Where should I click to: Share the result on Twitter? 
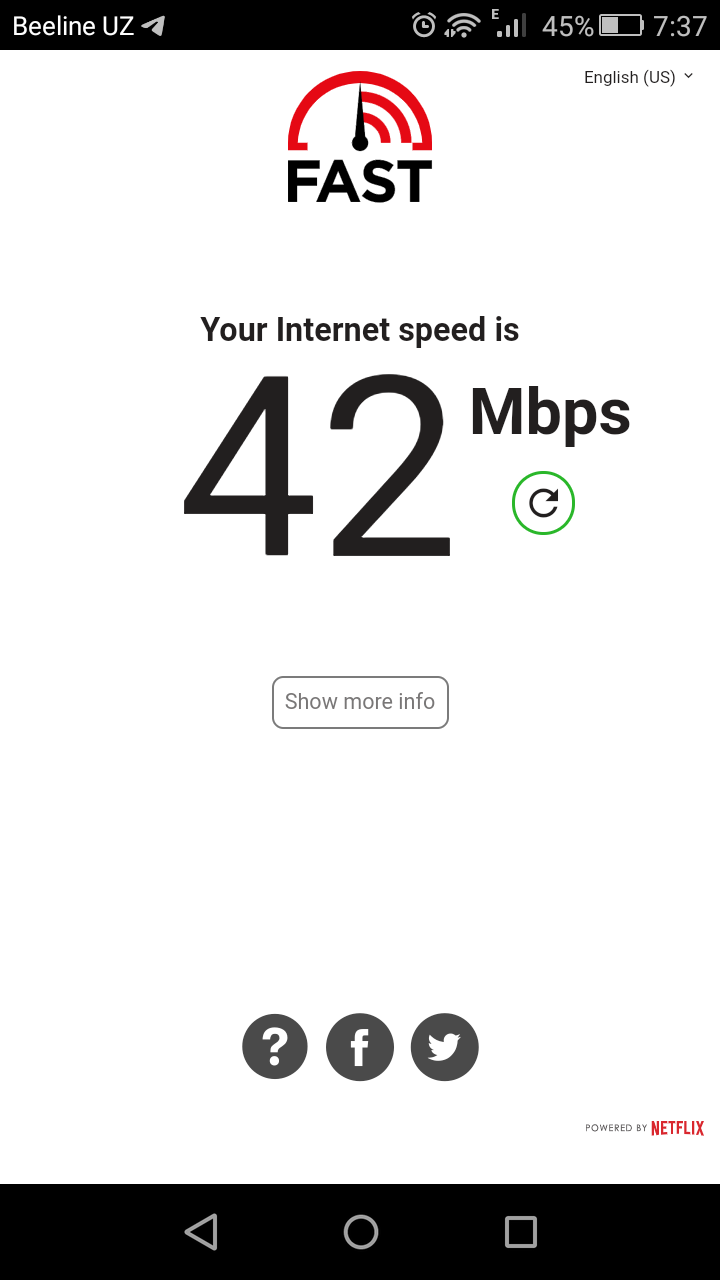point(445,1047)
